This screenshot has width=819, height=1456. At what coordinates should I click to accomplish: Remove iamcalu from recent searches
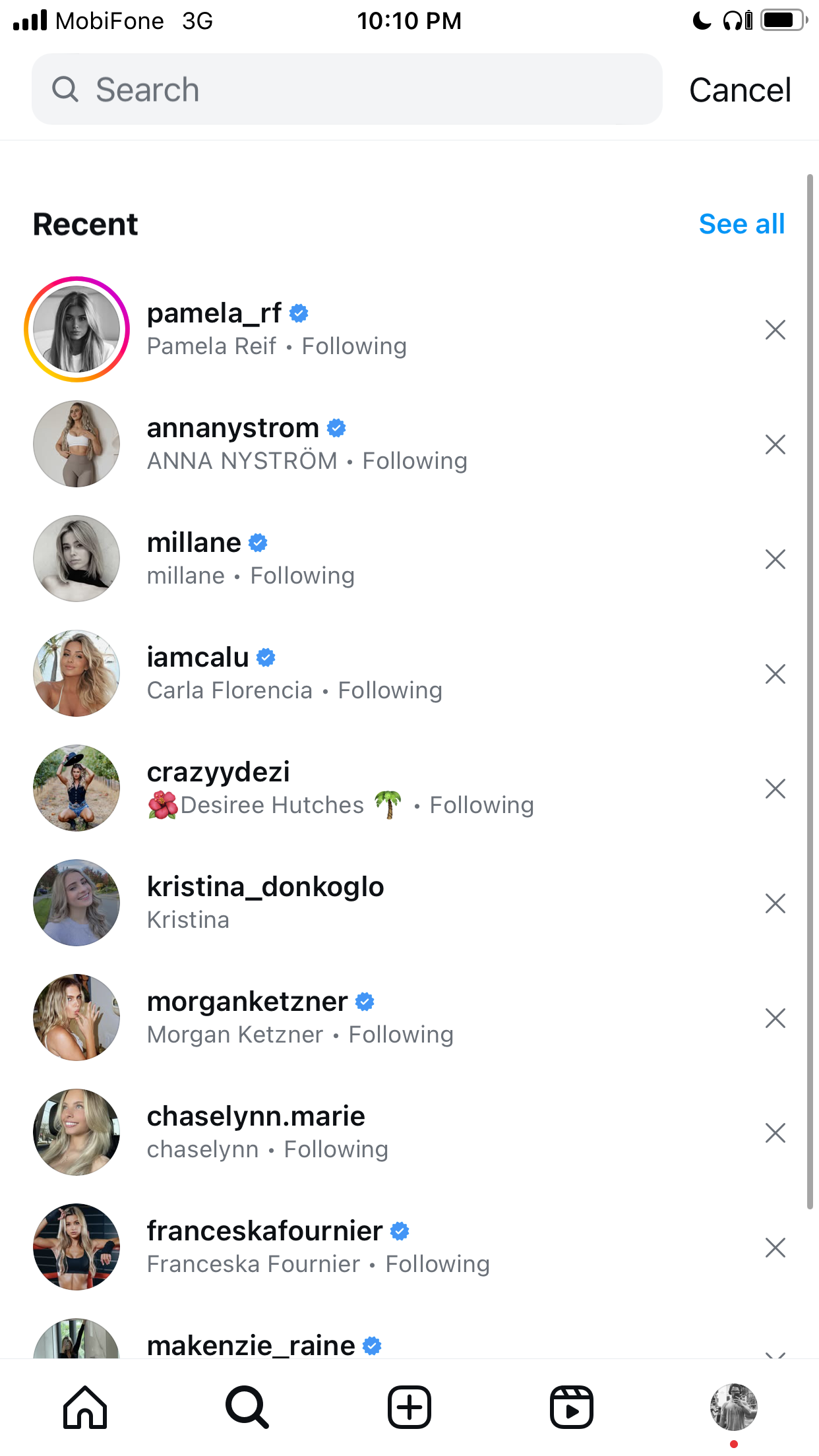pyautogui.click(x=775, y=674)
